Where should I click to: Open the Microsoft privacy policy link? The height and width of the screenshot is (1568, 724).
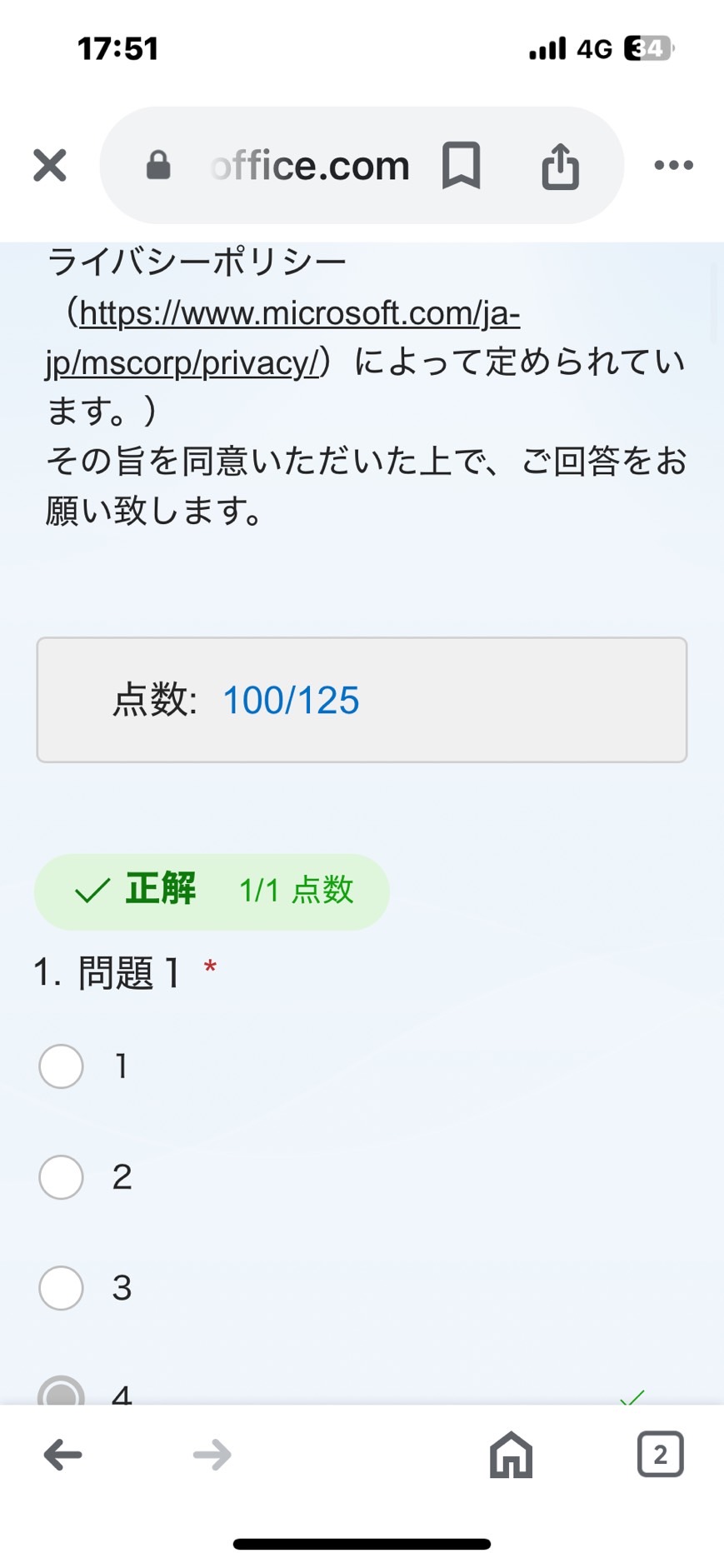(283, 337)
